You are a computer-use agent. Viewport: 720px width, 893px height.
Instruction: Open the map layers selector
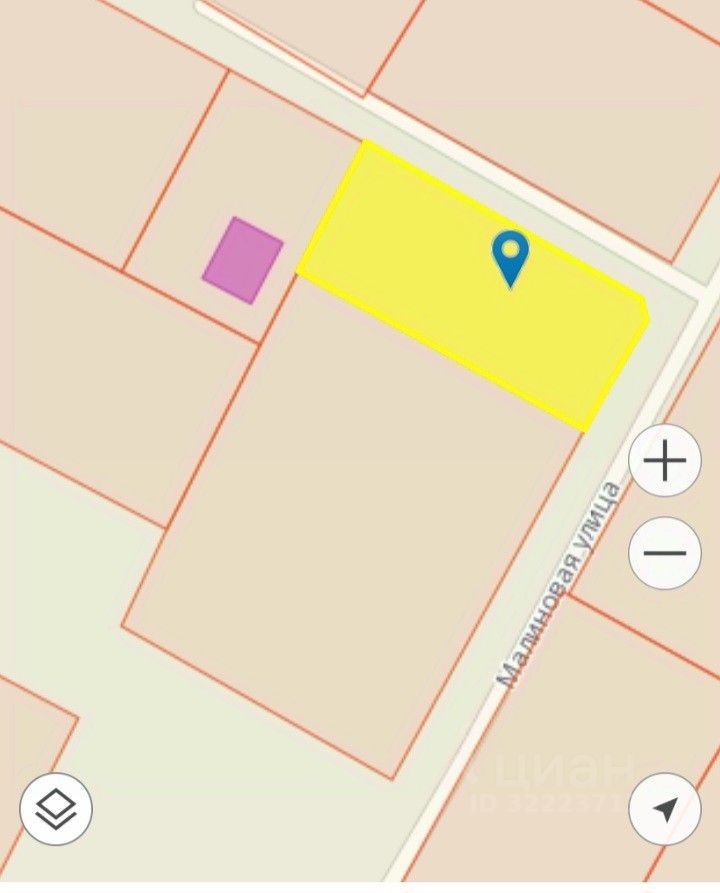(x=56, y=808)
